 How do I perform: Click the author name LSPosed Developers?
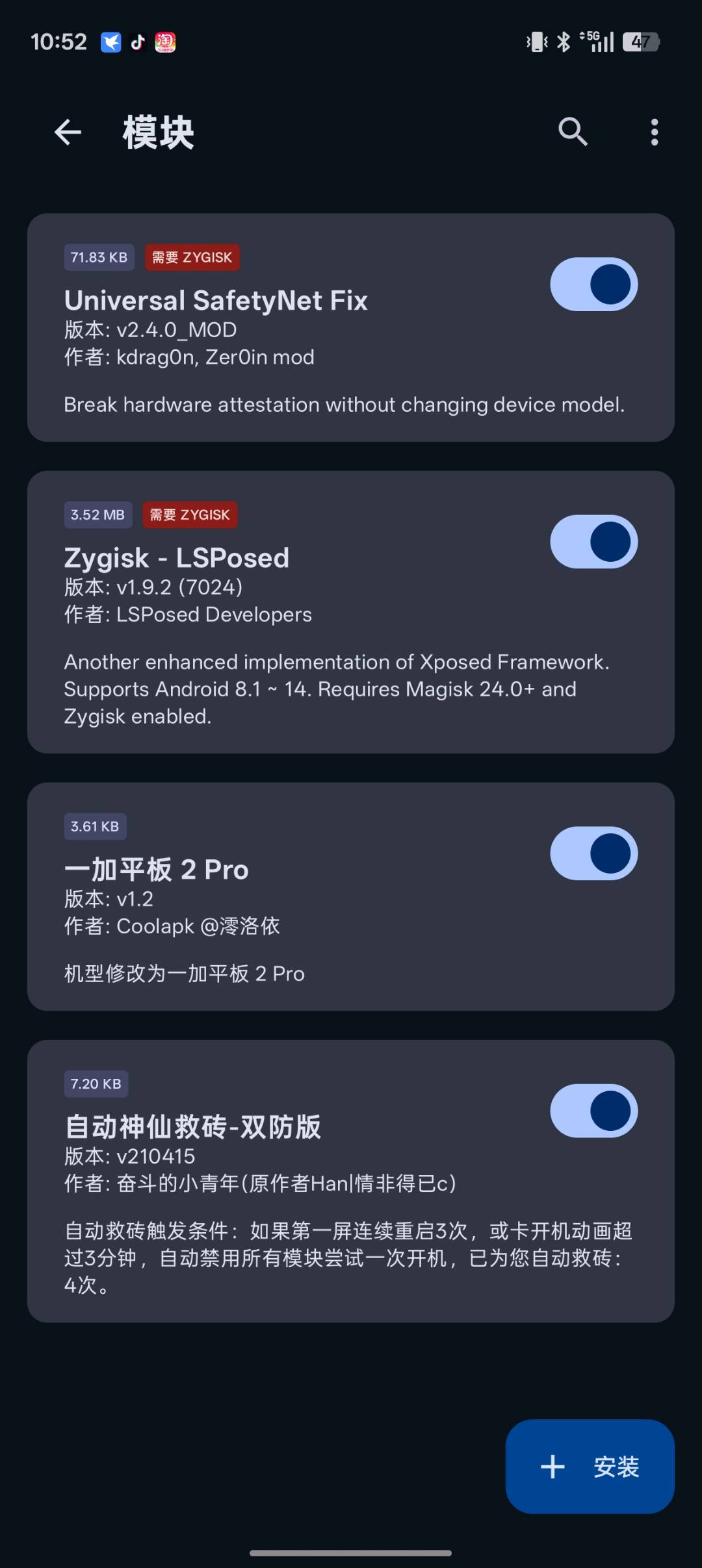pyautogui.click(x=214, y=614)
